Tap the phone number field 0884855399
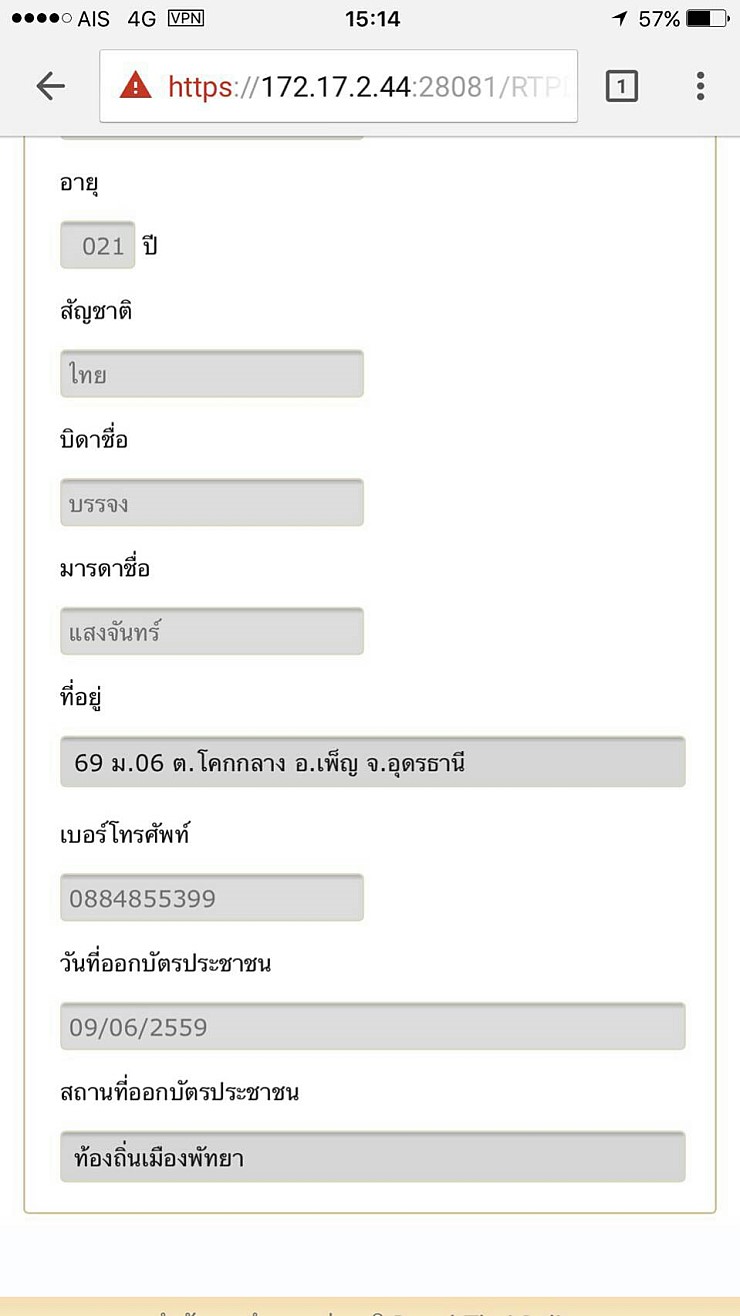 click(x=212, y=898)
